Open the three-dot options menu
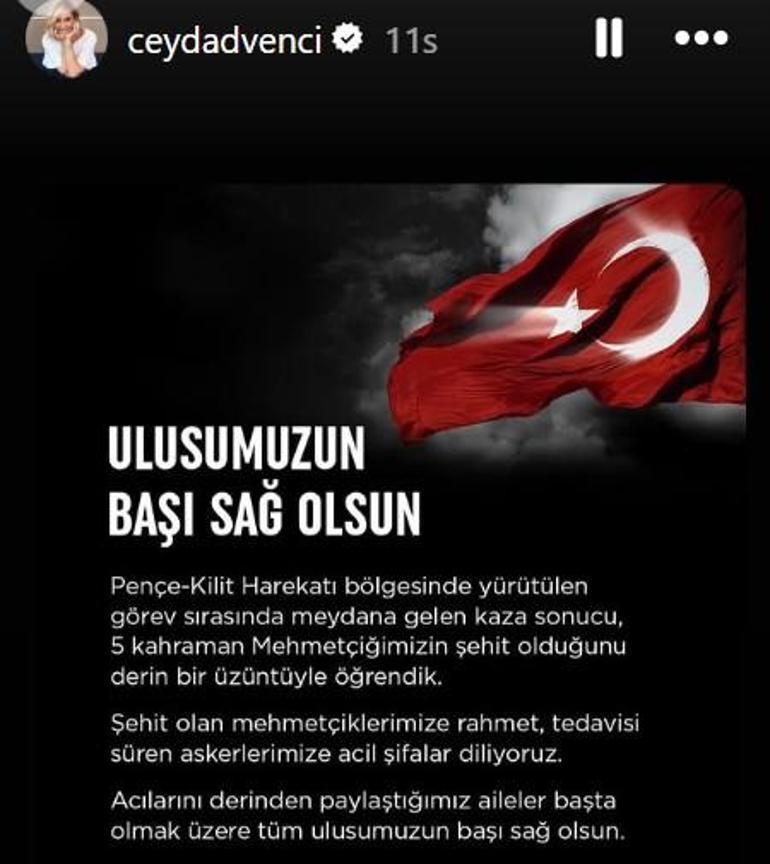 tap(702, 39)
